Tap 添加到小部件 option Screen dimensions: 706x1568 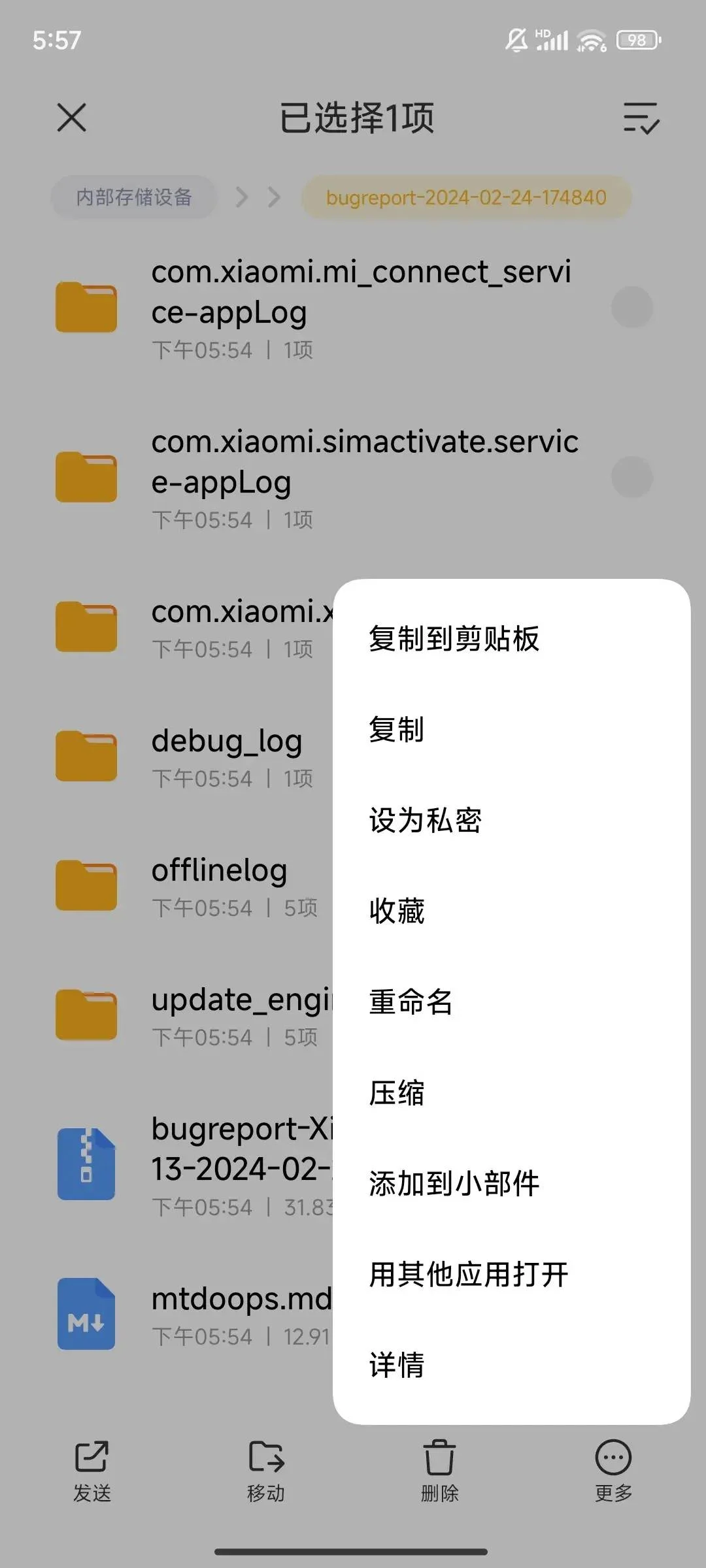(454, 1184)
